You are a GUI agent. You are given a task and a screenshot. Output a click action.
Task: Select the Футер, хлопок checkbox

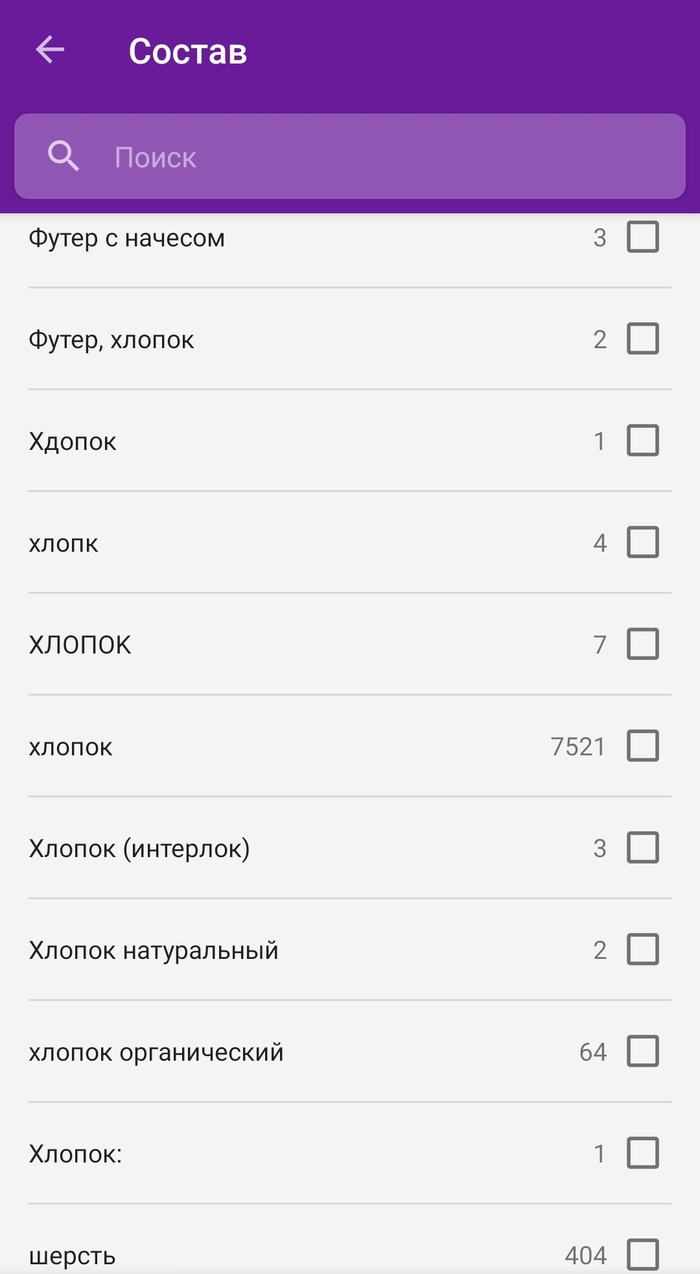(x=642, y=339)
